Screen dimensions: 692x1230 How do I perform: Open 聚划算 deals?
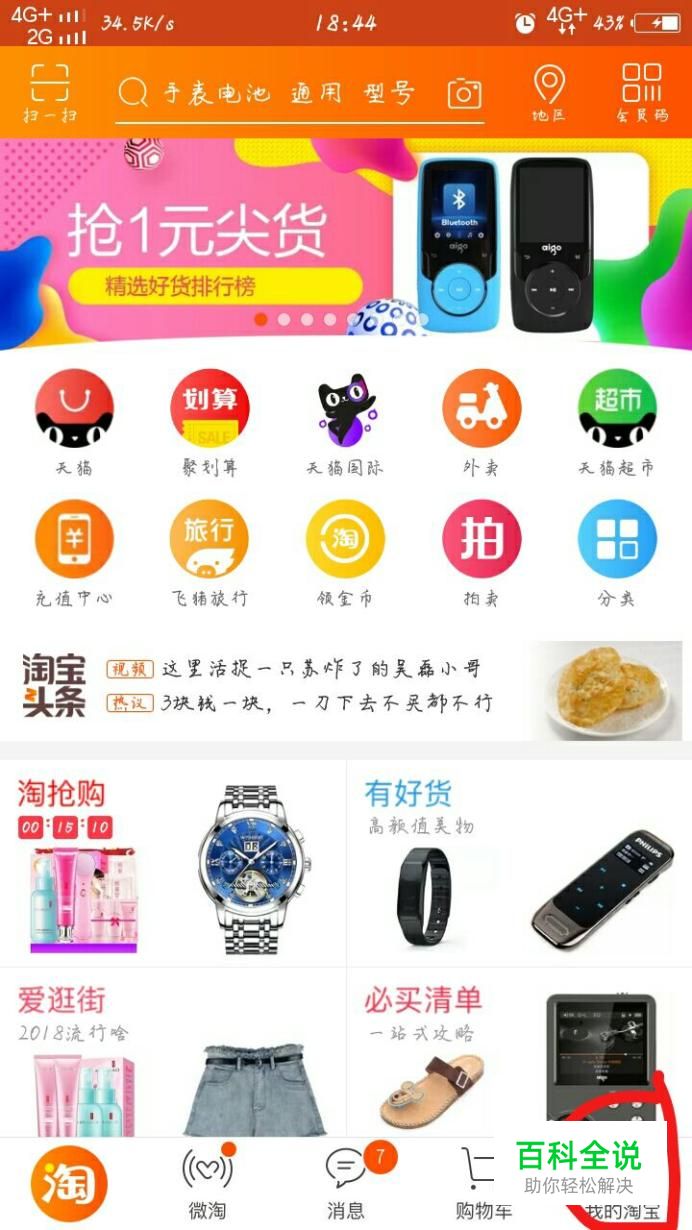209,420
